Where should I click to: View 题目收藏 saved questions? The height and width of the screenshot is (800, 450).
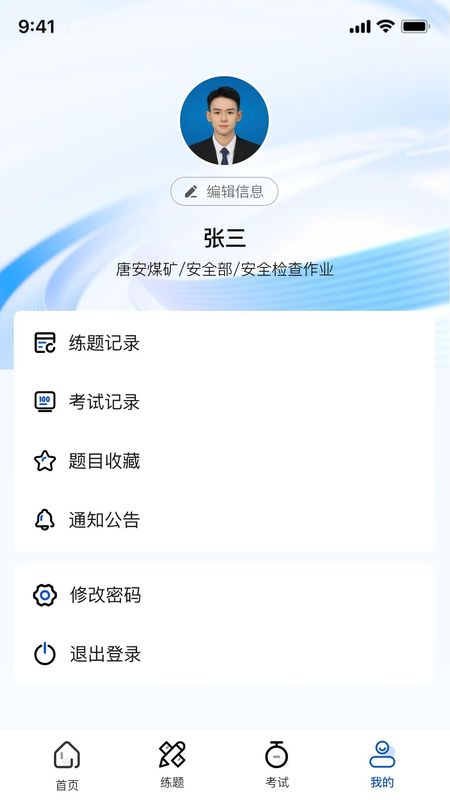pyautogui.click(x=224, y=461)
